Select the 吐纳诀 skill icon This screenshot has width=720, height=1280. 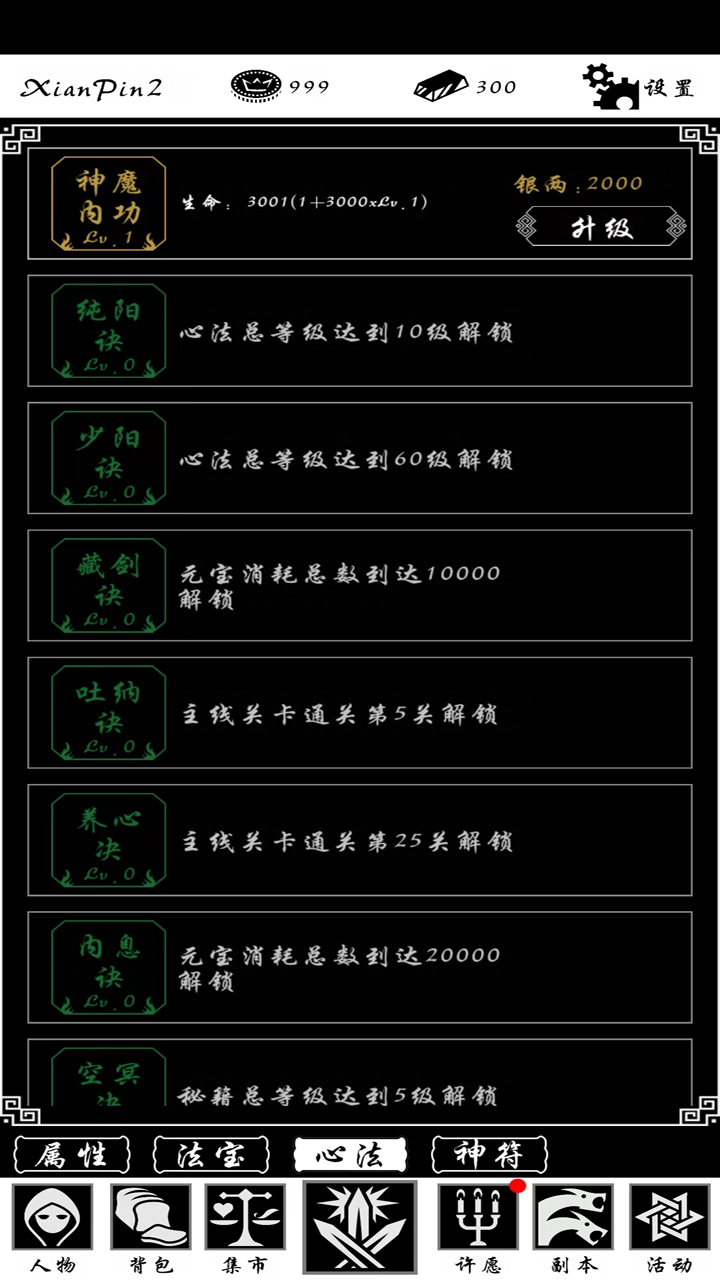[x=107, y=714]
